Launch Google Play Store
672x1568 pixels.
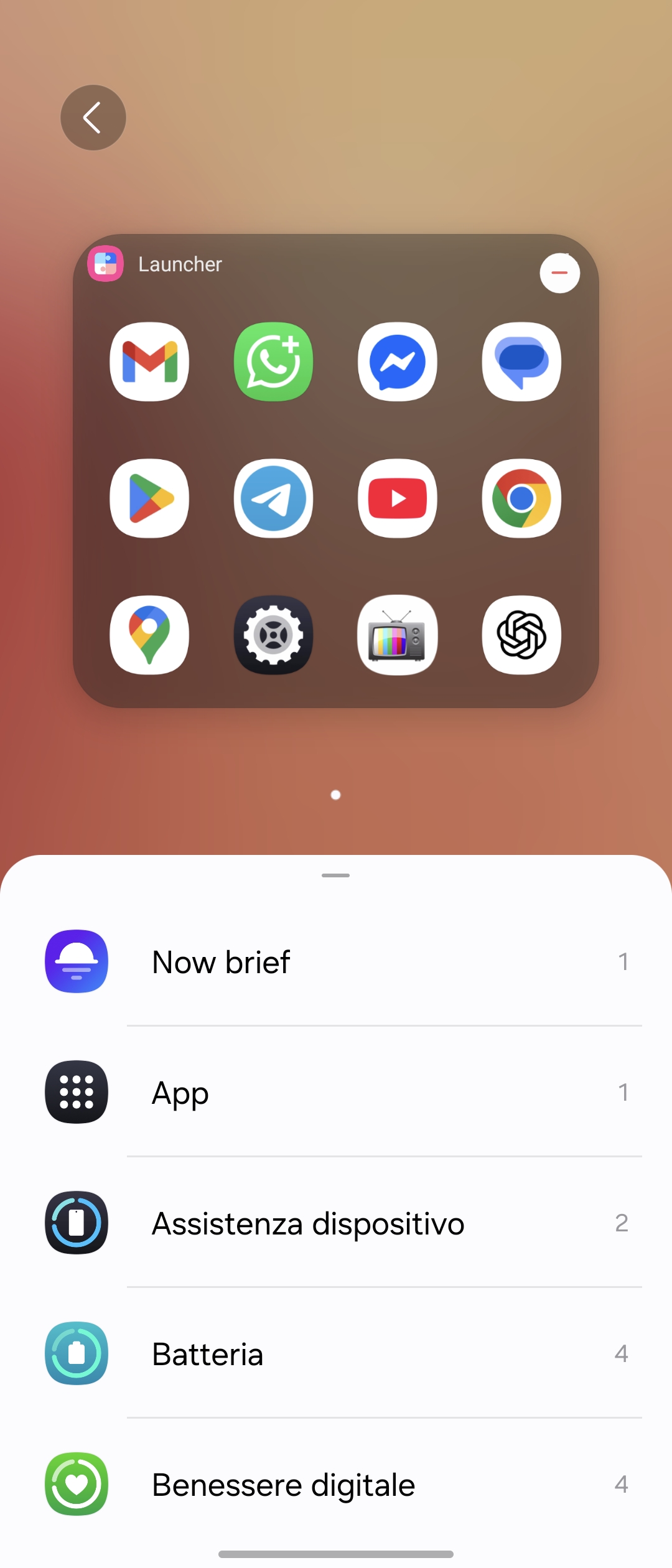click(x=149, y=498)
